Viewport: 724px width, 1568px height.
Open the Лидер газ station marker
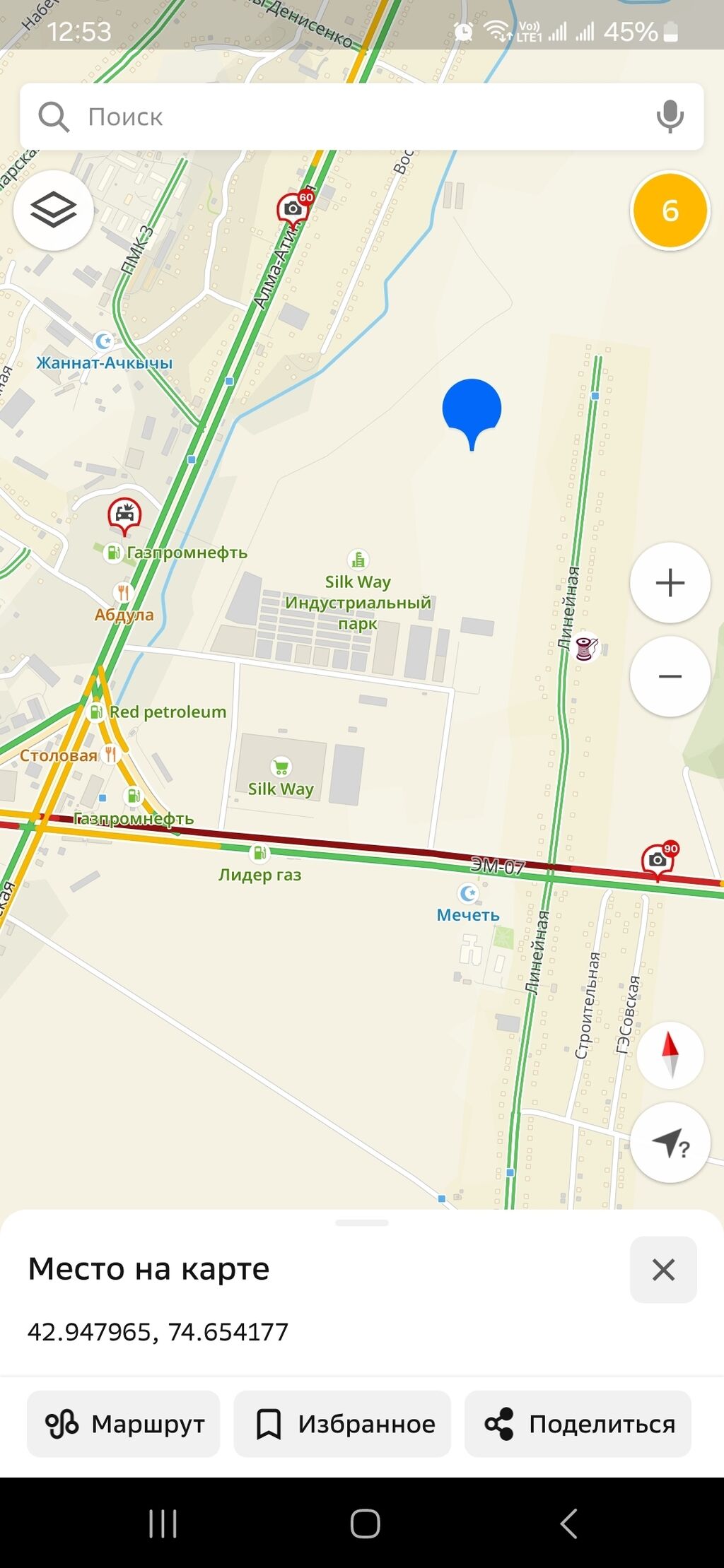point(259,864)
